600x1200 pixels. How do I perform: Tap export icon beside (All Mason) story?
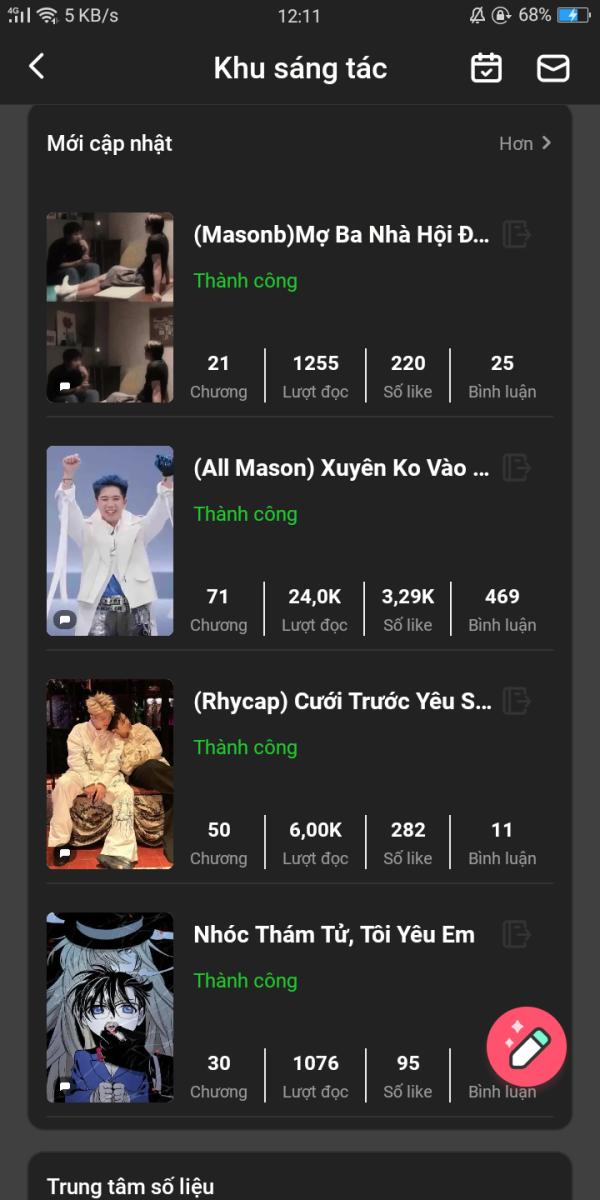(x=516, y=468)
